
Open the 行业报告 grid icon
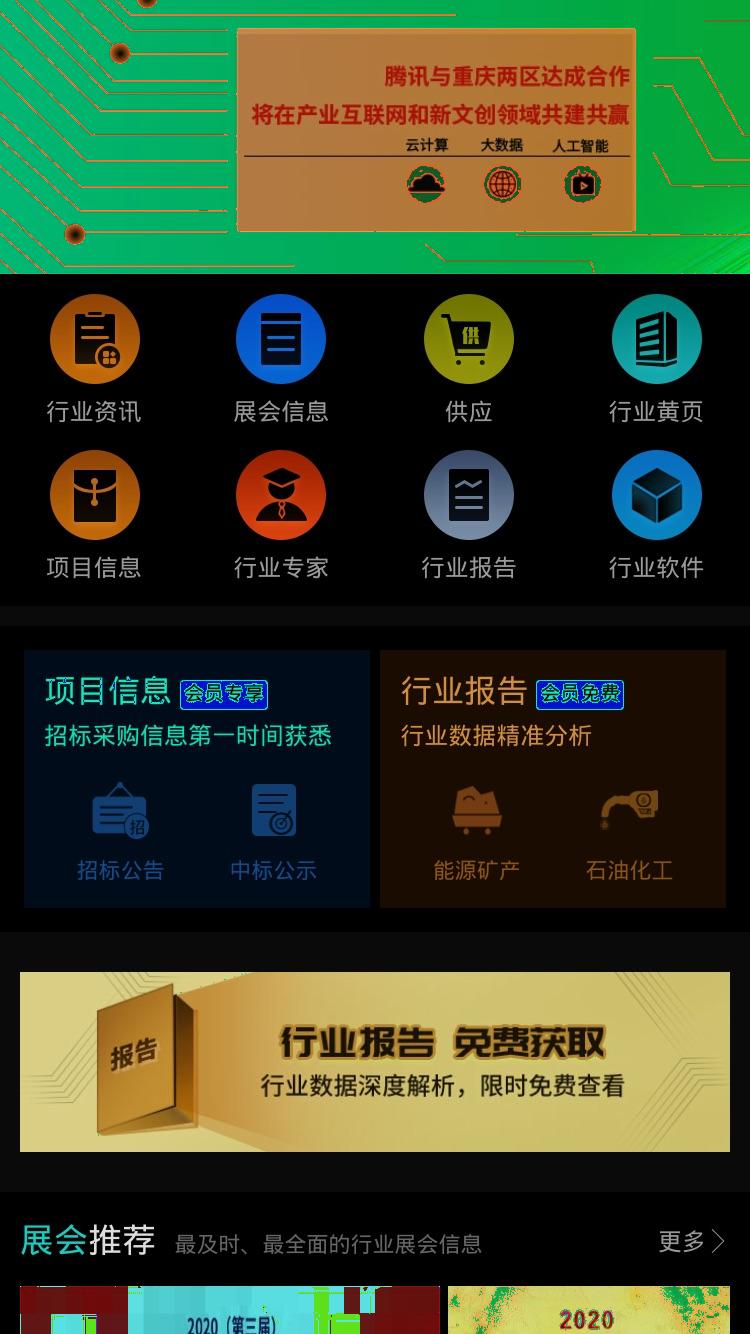coord(469,515)
